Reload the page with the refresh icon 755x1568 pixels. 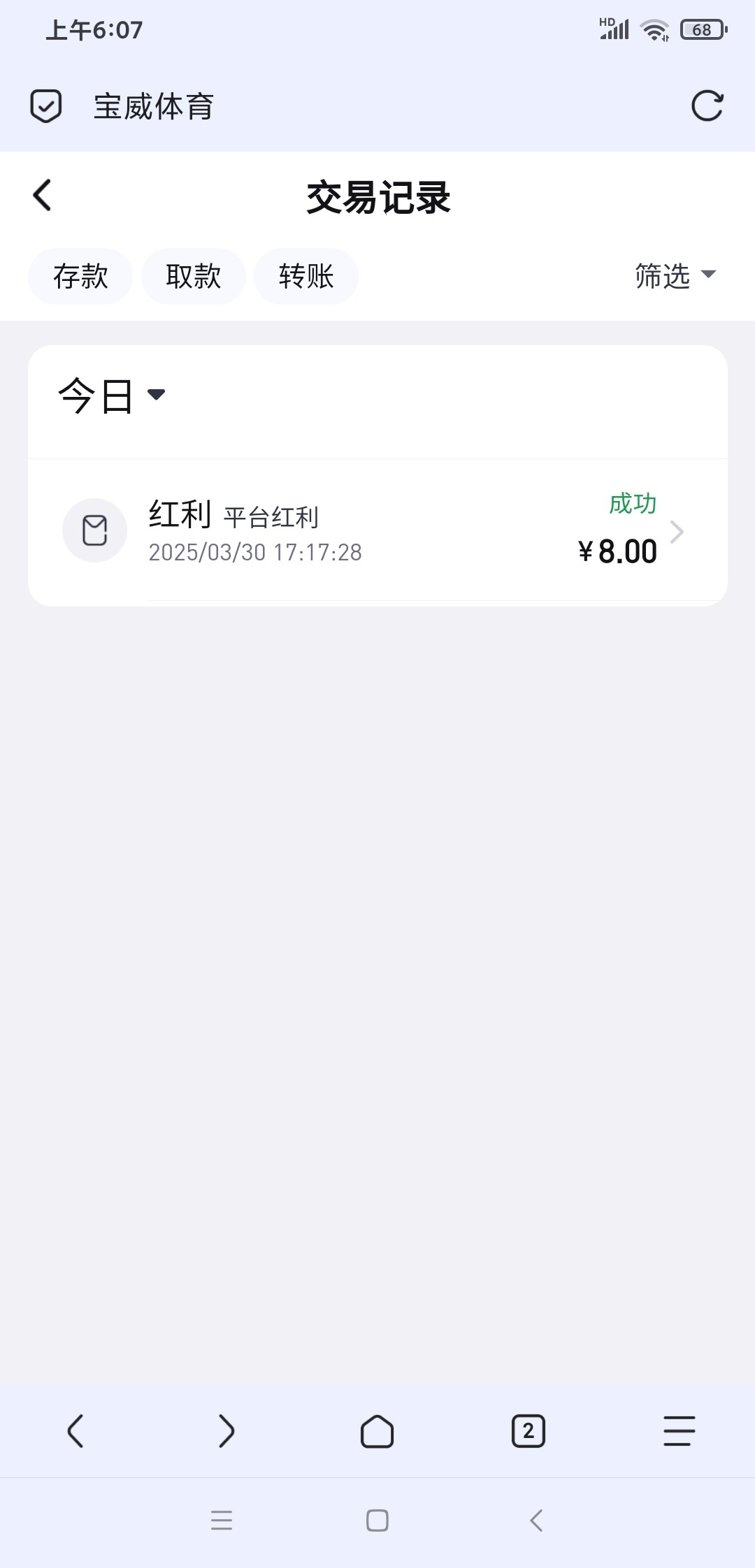(x=707, y=106)
